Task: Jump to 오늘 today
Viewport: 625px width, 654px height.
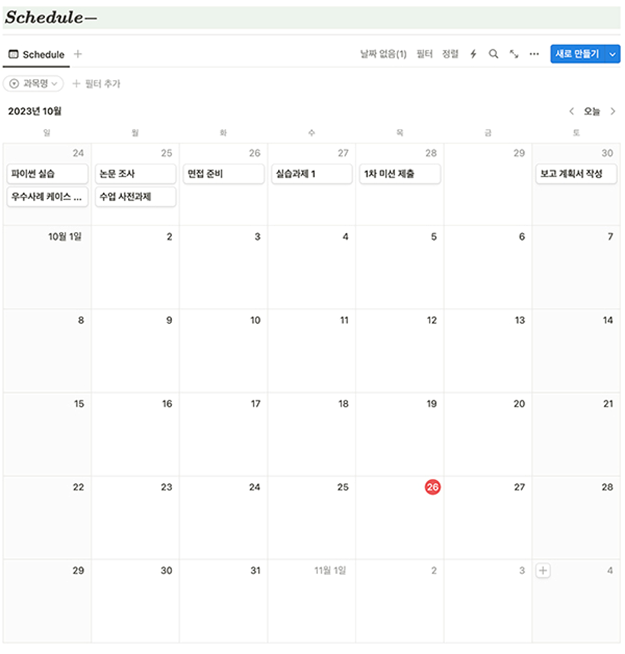Action: click(x=592, y=111)
